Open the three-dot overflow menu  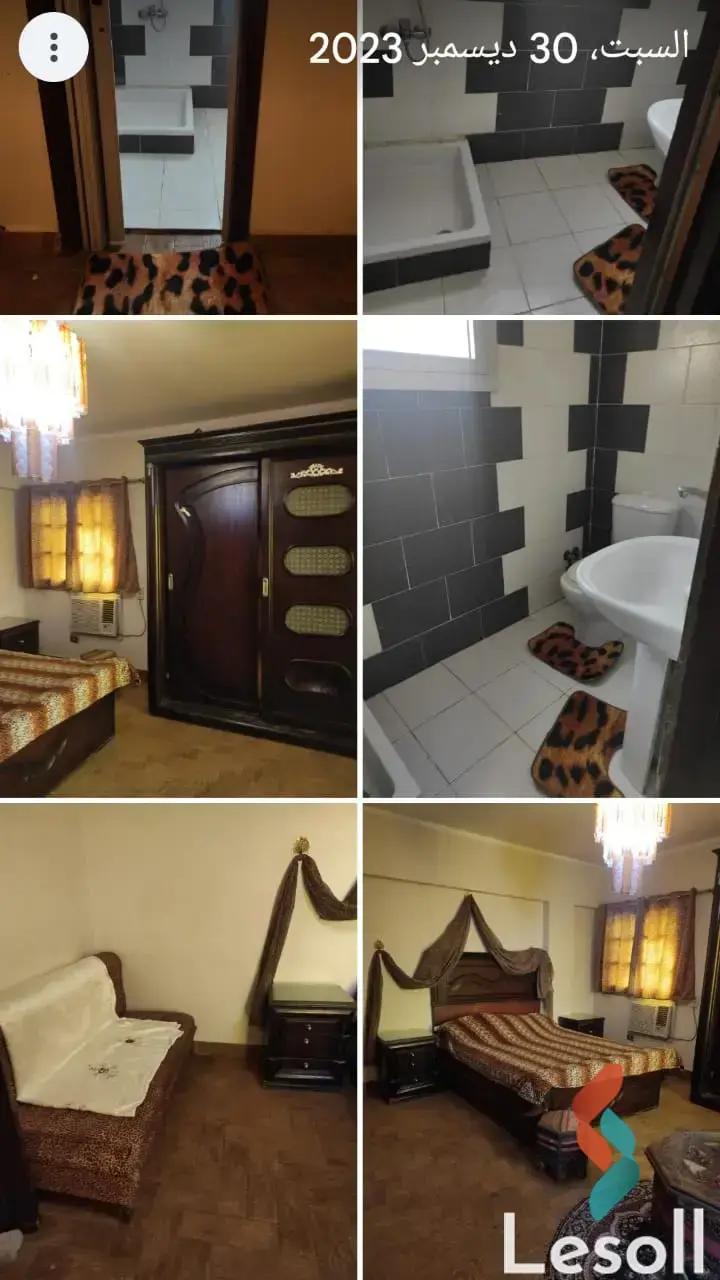[54, 47]
